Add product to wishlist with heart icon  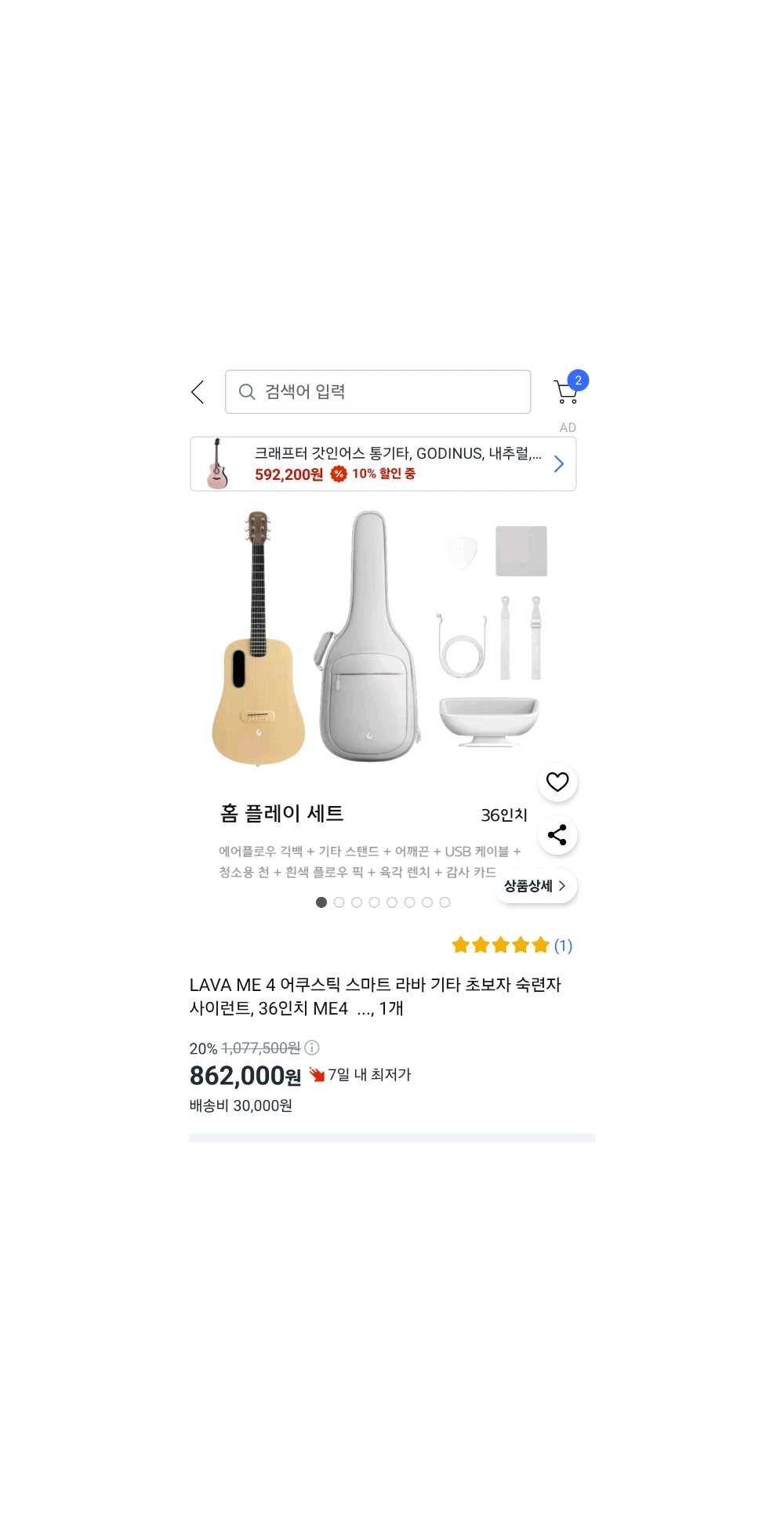tap(557, 782)
